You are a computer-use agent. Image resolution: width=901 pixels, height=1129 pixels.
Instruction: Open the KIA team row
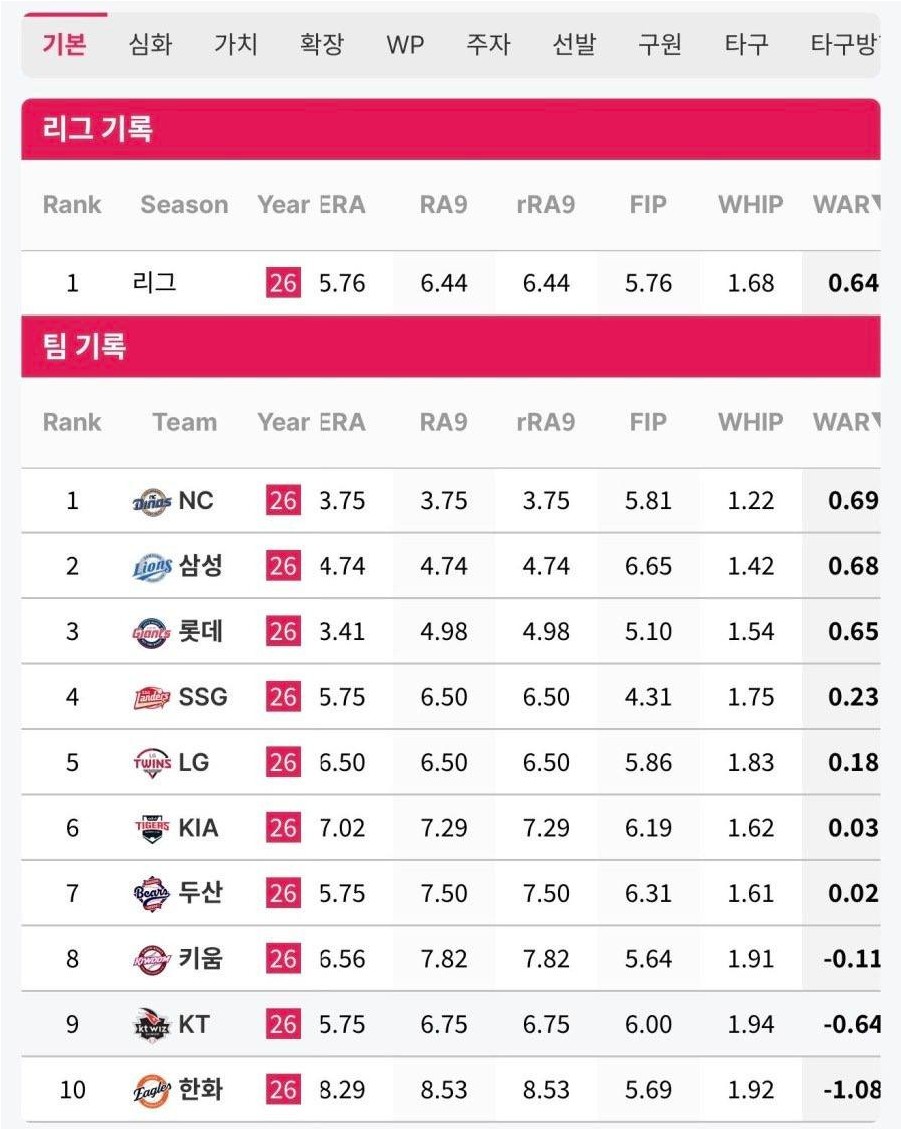tap(198, 828)
